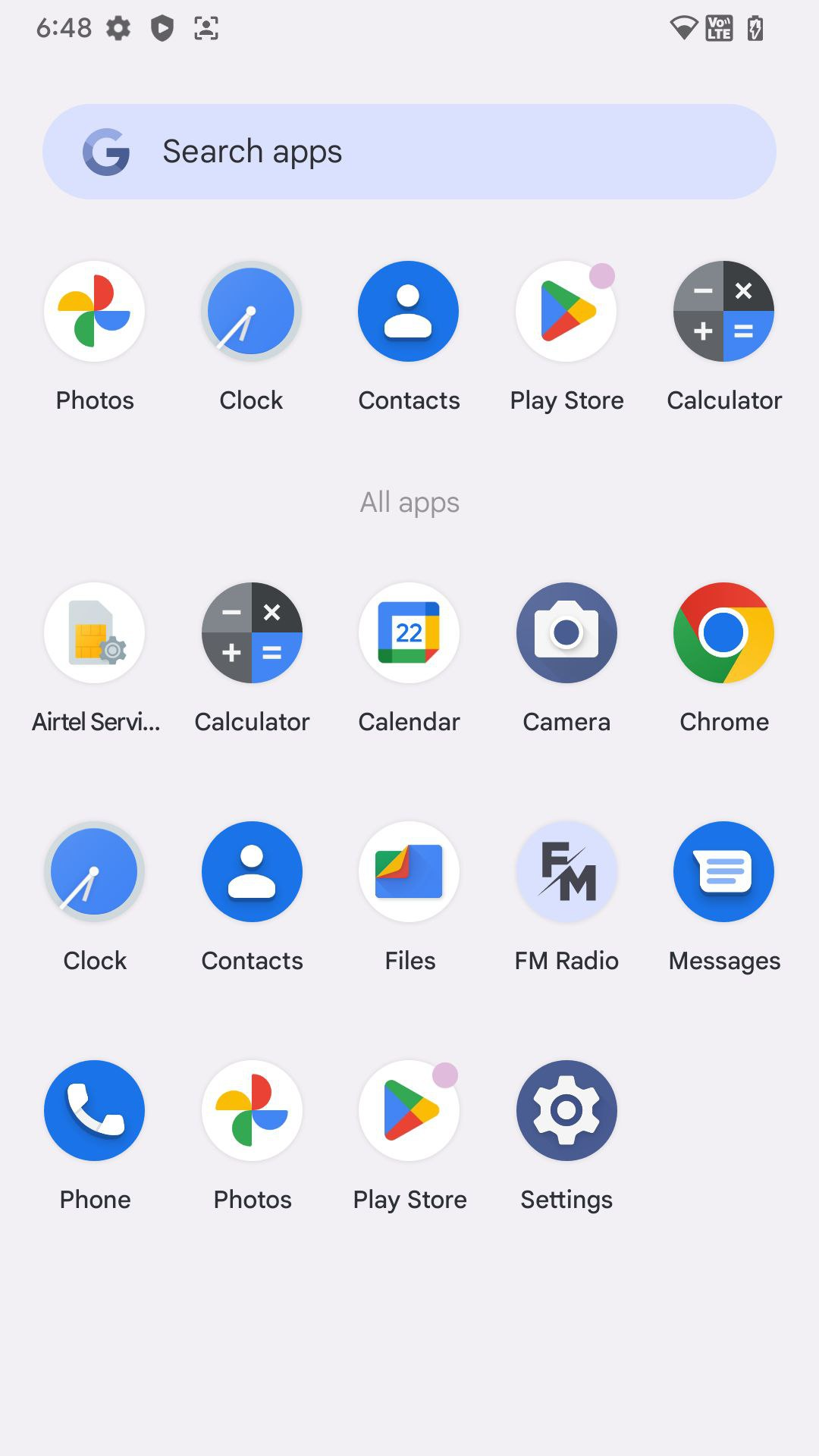Open the Airtel Services app

[95, 633]
